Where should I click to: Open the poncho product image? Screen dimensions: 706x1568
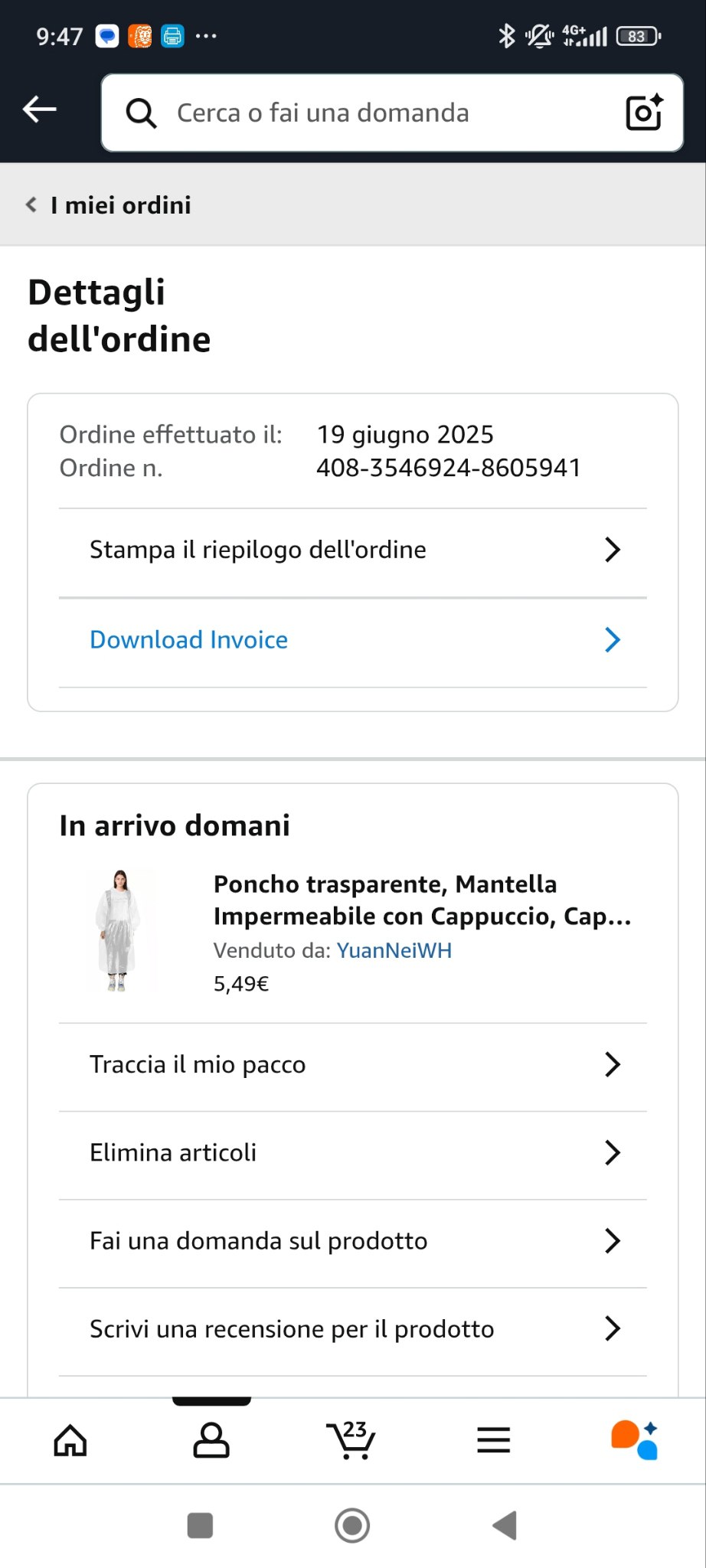(119, 931)
